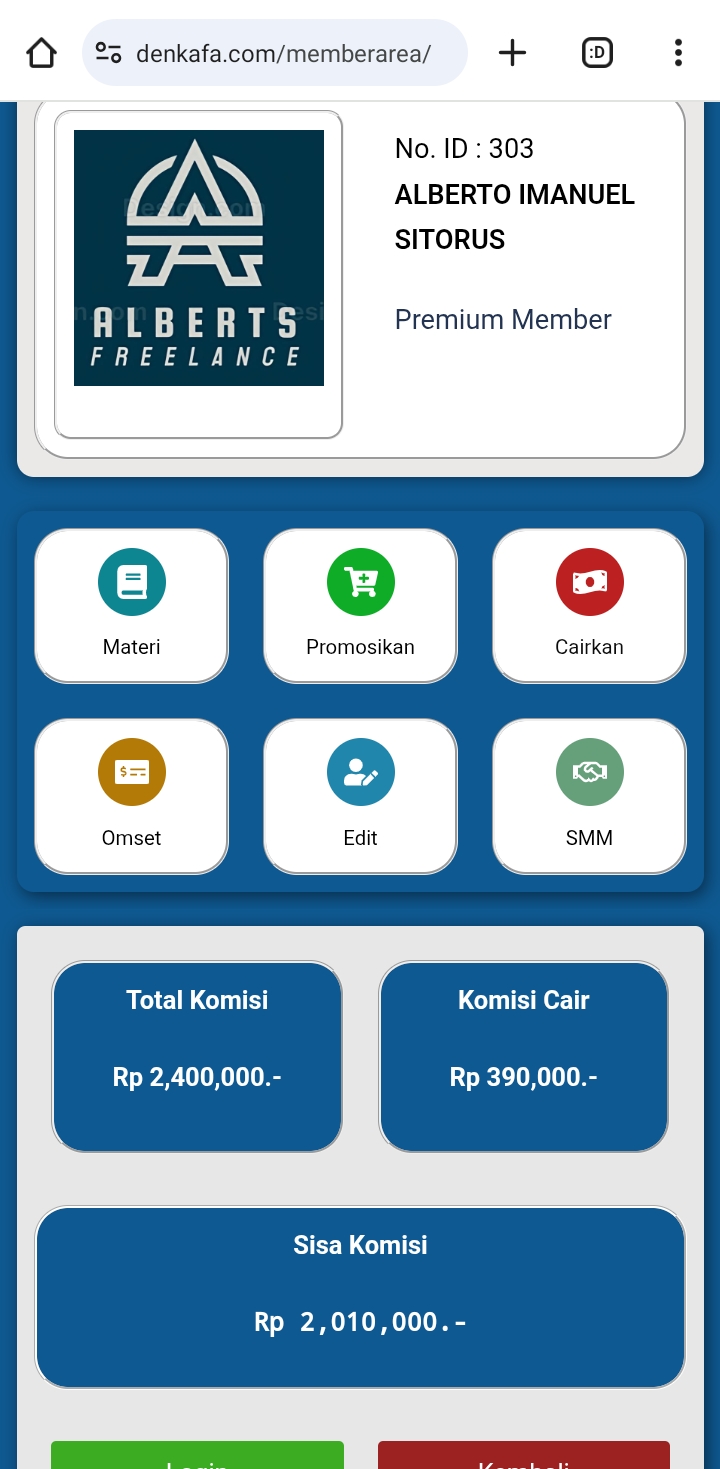Open the tab switcher
The height and width of the screenshot is (1469, 720).
[597, 53]
